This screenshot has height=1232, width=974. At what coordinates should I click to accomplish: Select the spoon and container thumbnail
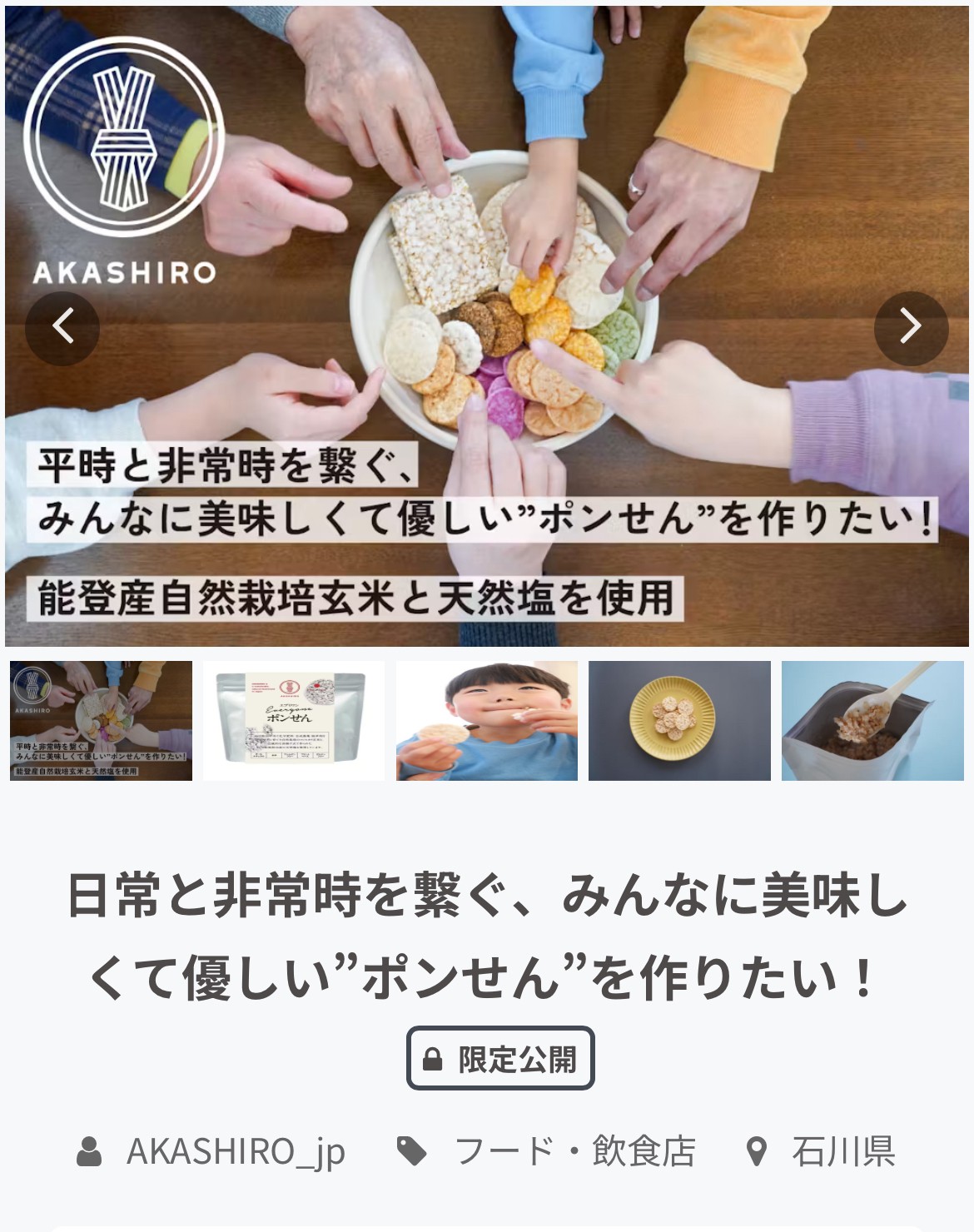[872, 721]
